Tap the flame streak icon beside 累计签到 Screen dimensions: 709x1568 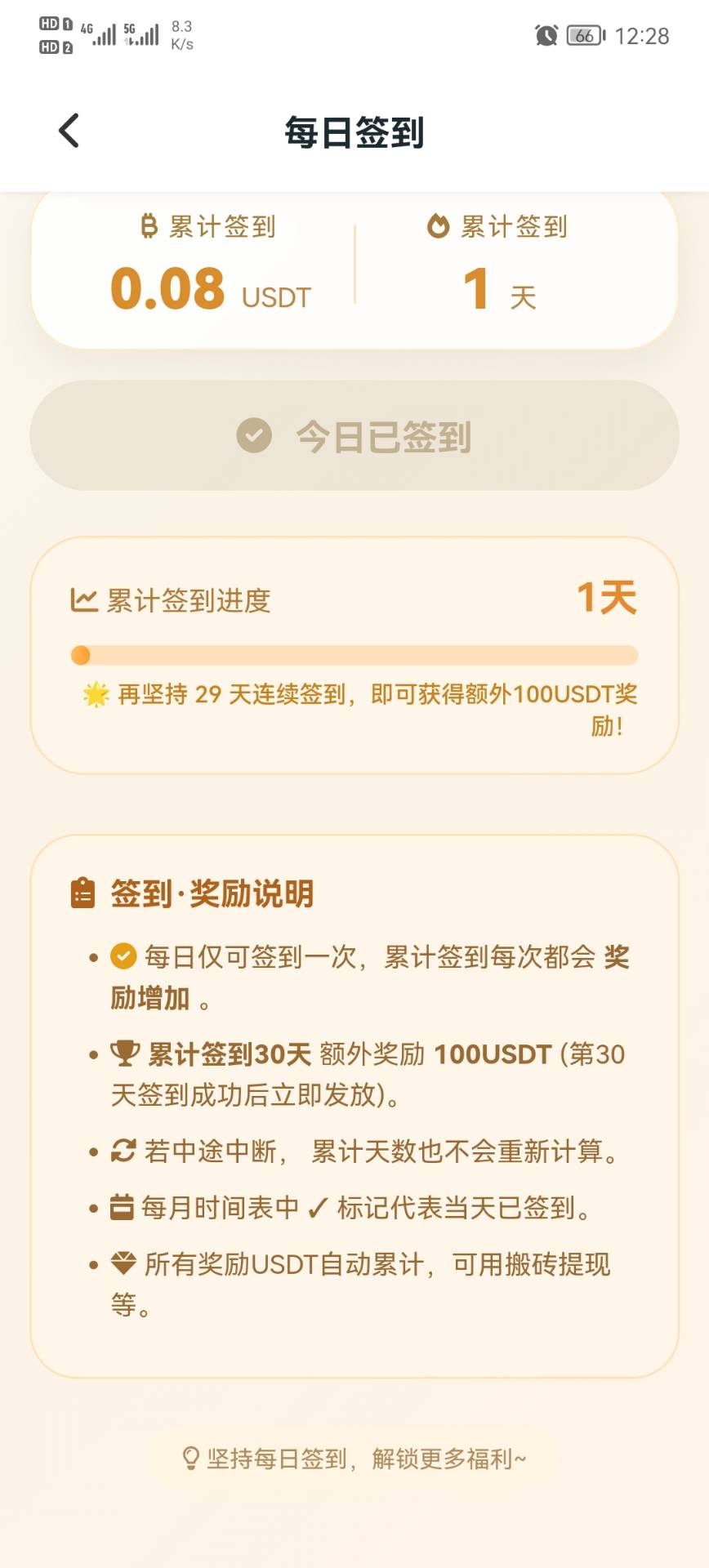(x=439, y=227)
